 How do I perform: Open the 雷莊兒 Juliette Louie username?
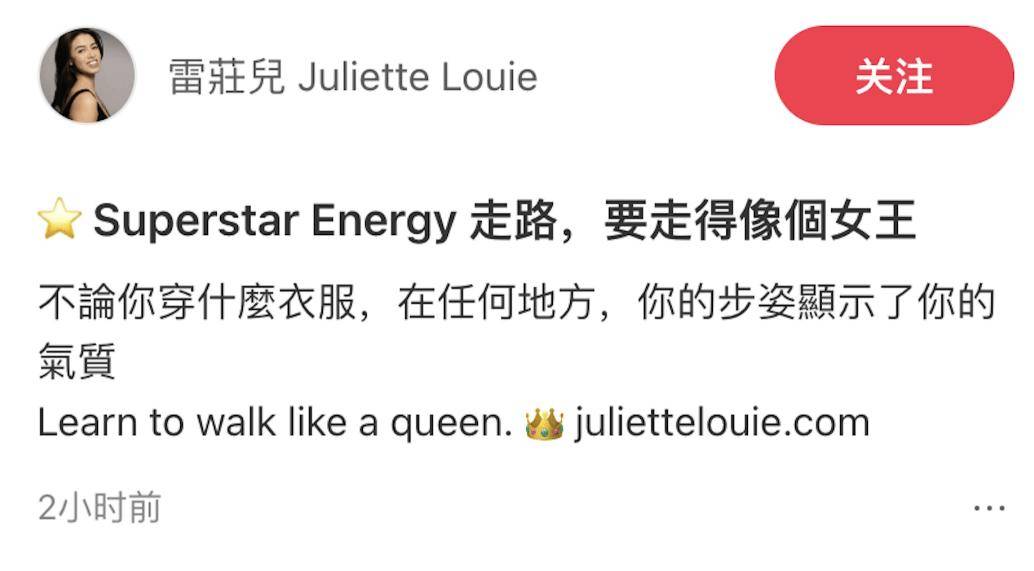(x=352, y=77)
